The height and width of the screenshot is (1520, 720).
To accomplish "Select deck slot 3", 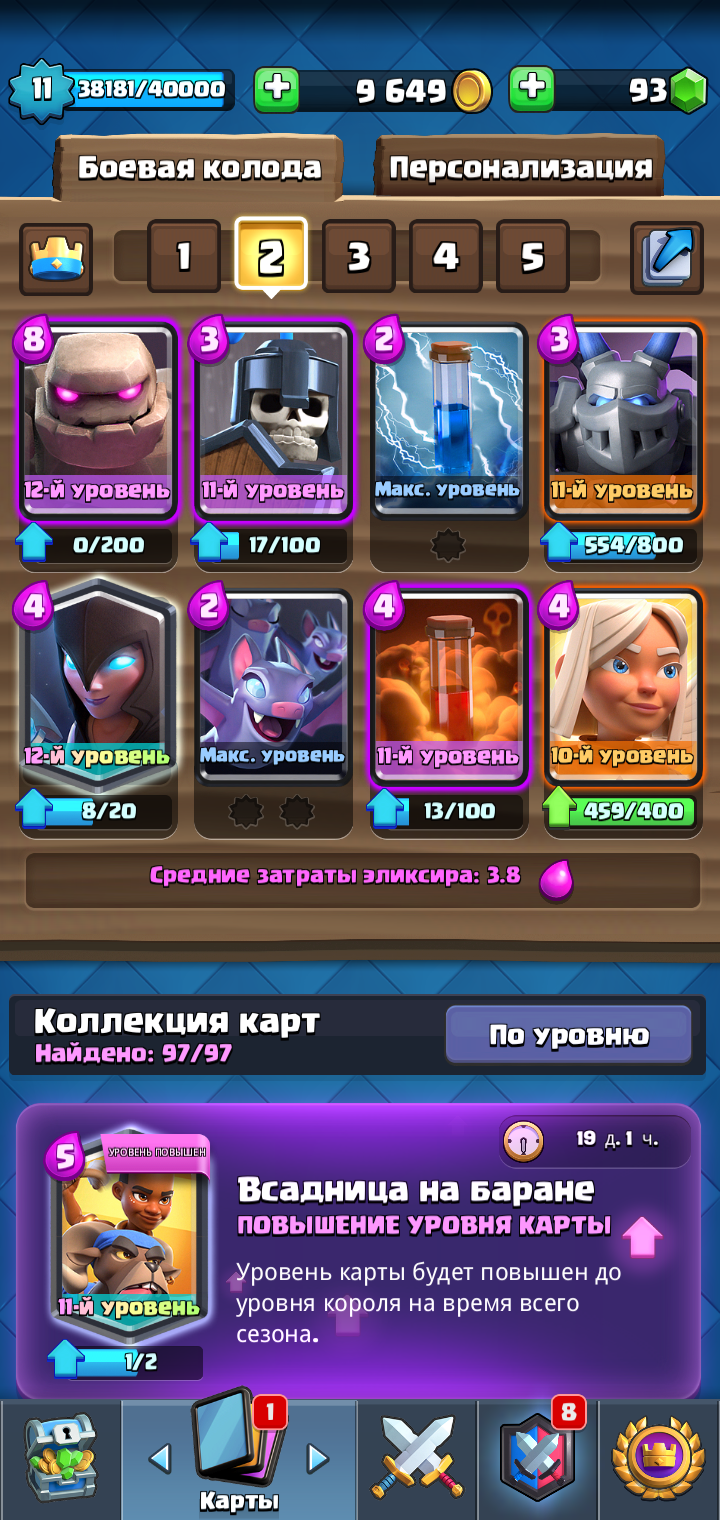I will (x=358, y=256).
